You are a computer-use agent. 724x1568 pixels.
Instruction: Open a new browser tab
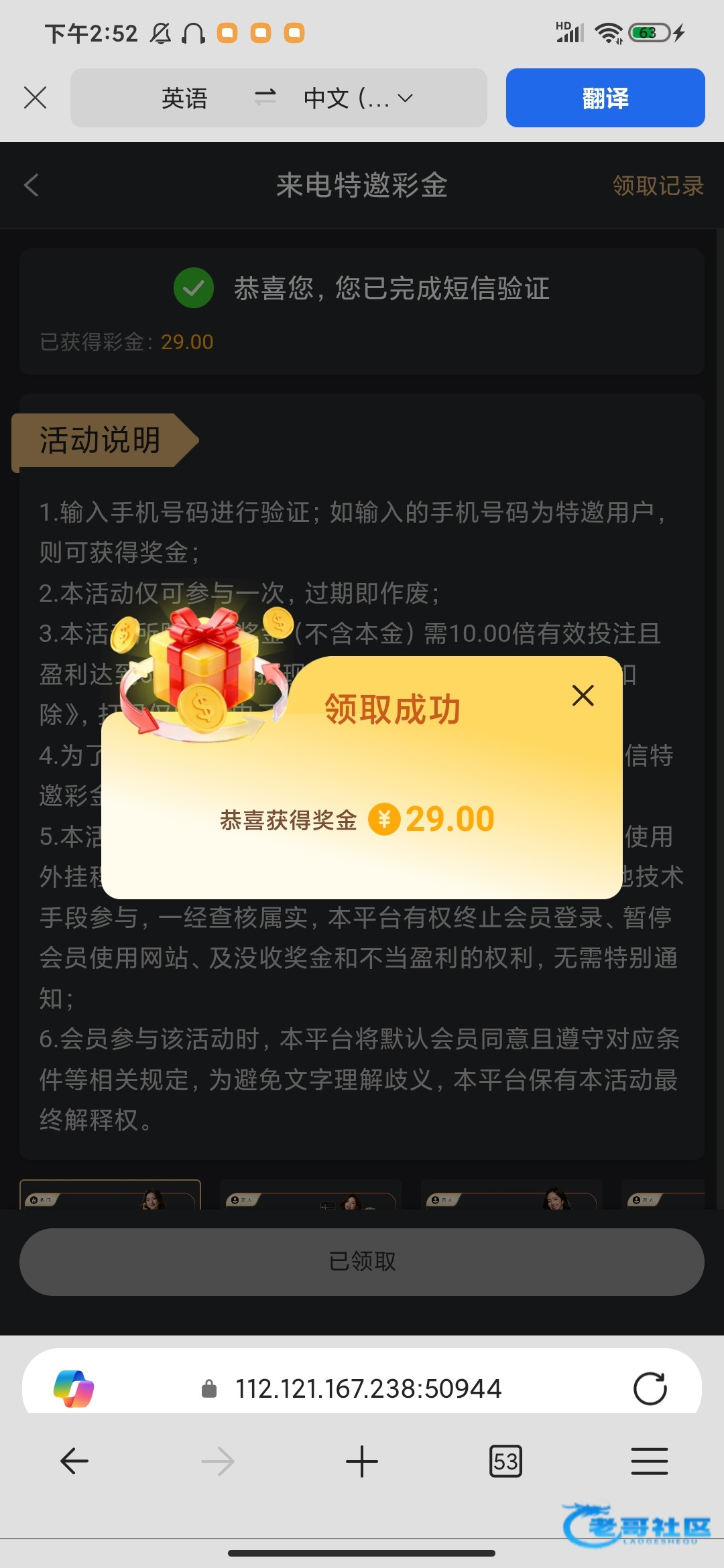tap(362, 1461)
